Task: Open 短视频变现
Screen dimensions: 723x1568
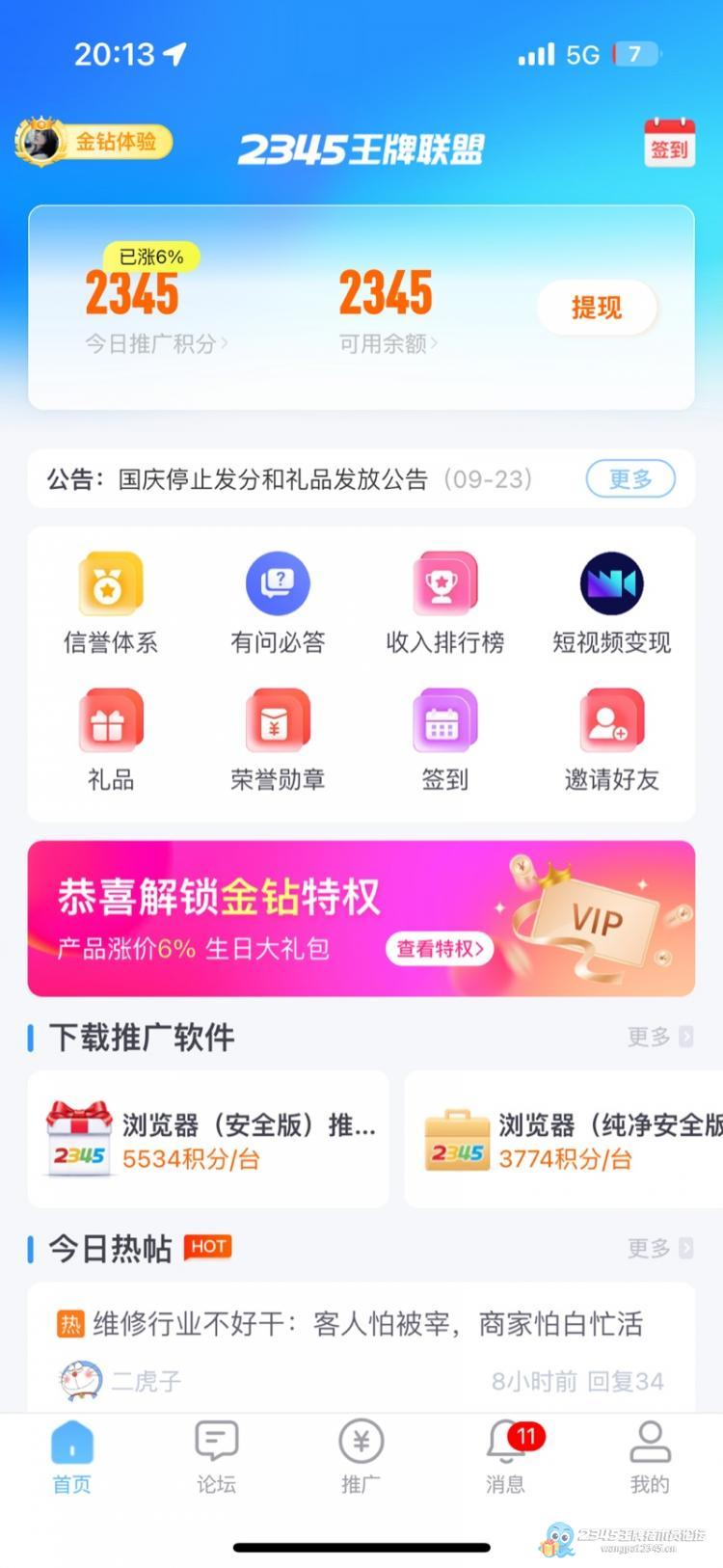Action: coord(611,604)
